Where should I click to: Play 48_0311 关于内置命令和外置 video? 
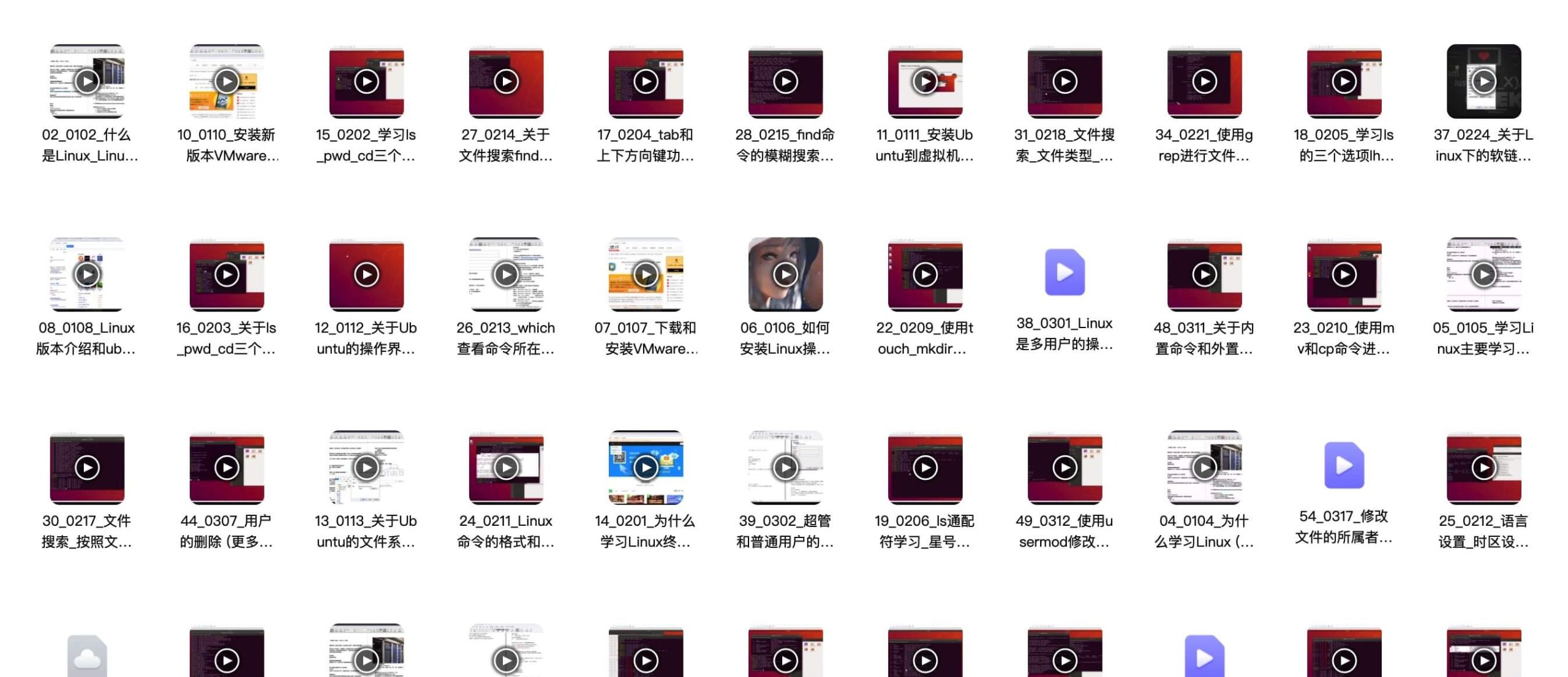(1204, 275)
